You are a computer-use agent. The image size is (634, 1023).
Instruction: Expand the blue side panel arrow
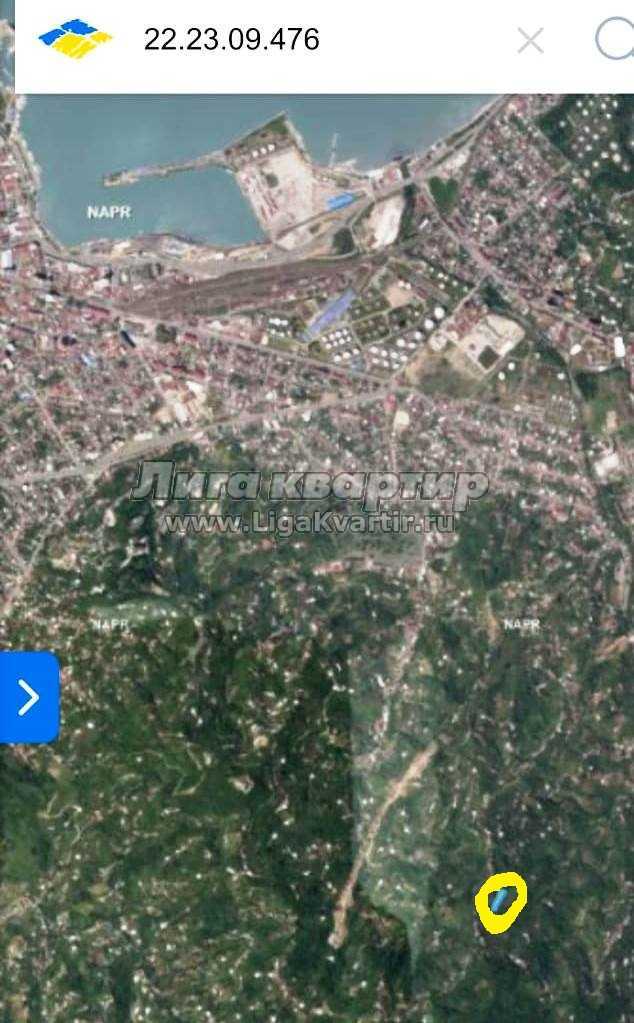pos(29,697)
